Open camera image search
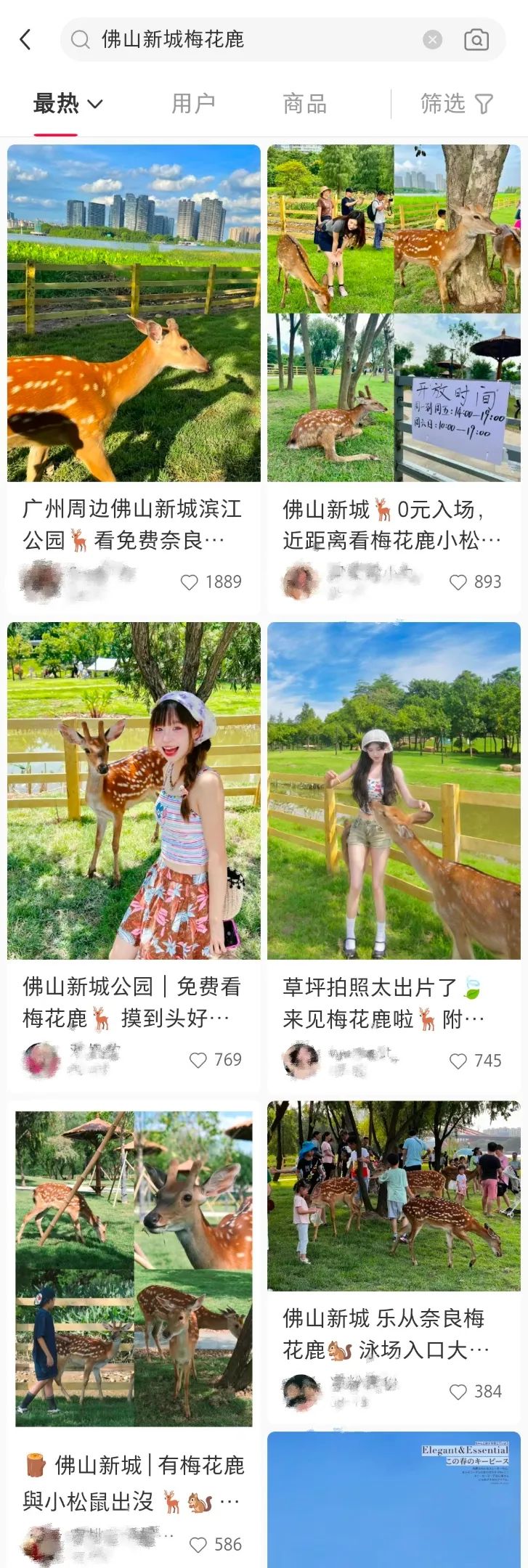 click(476, 39)
